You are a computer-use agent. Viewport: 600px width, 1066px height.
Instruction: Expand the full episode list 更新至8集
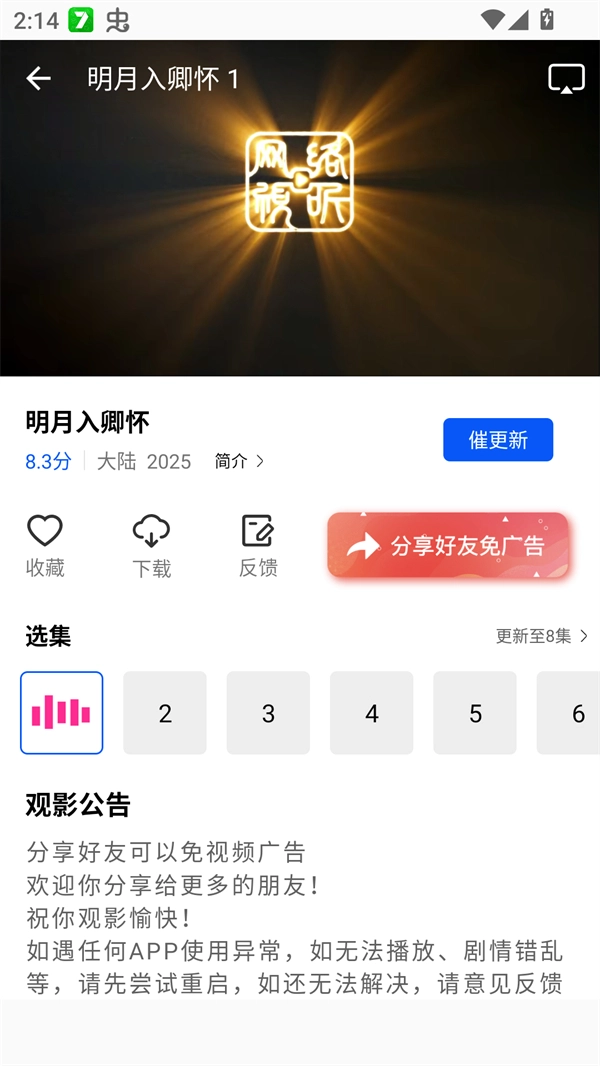click(542, 636)
